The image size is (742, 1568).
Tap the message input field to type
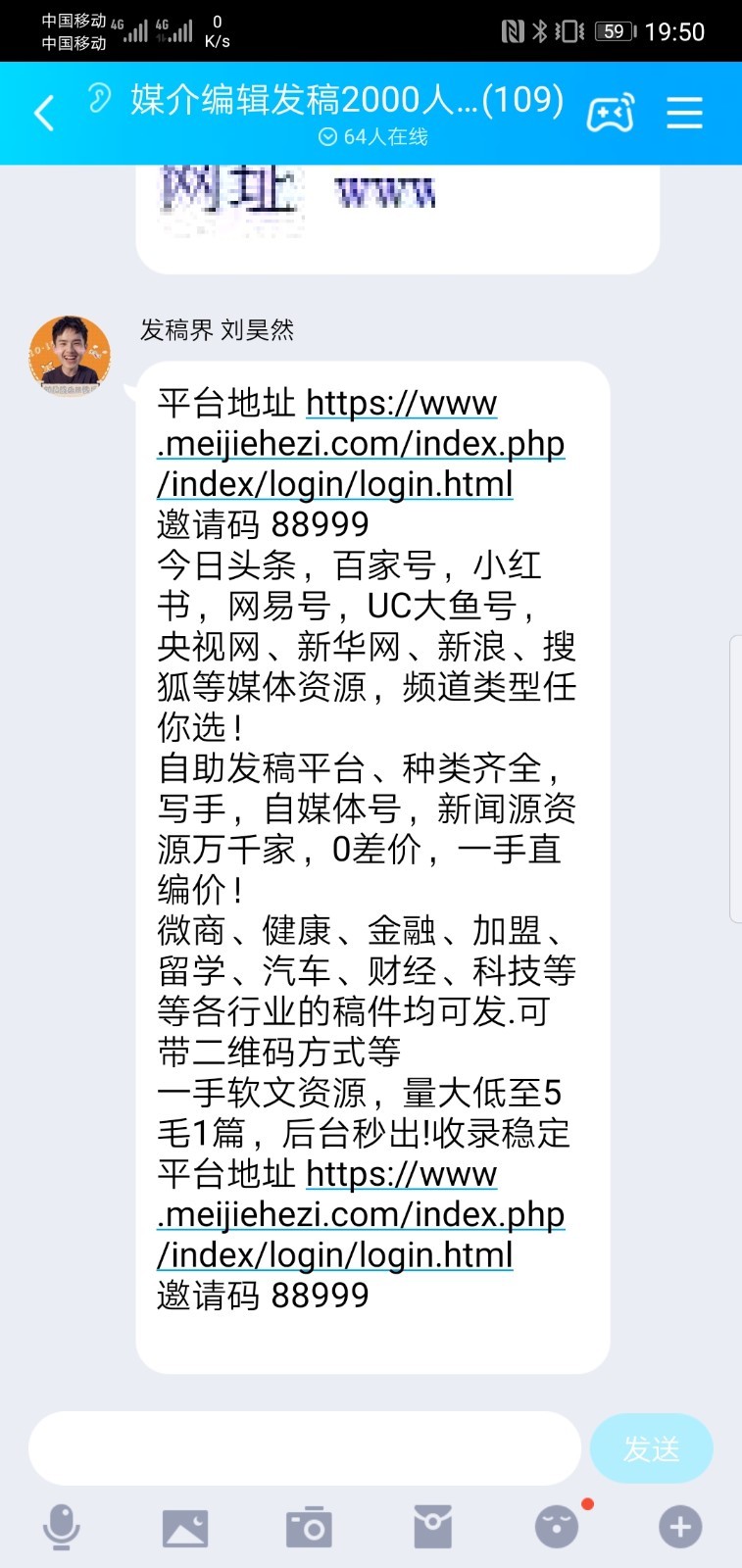pyautogui.click(x=304, y=1448)
